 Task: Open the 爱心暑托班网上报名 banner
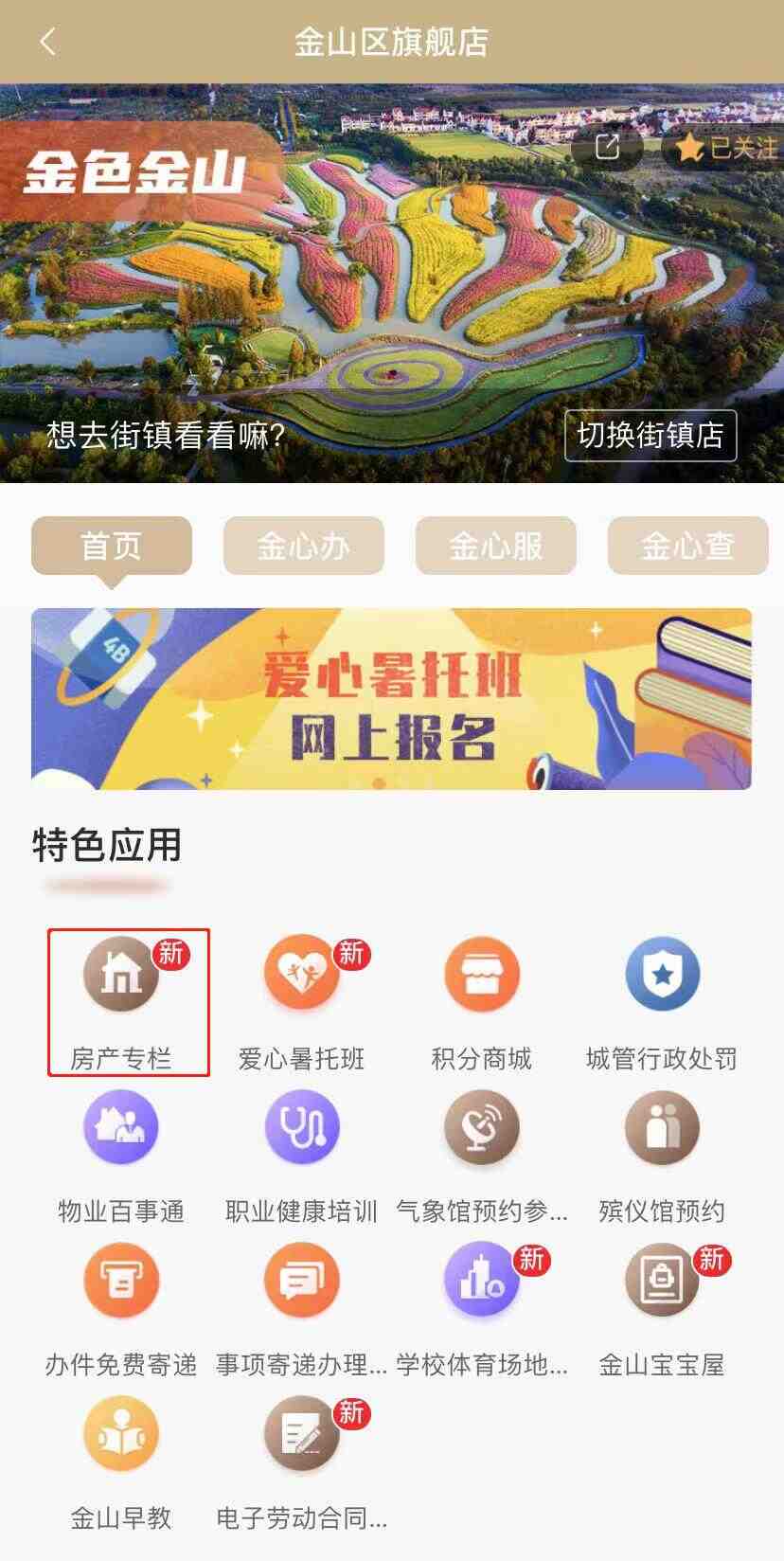[391, 699]
